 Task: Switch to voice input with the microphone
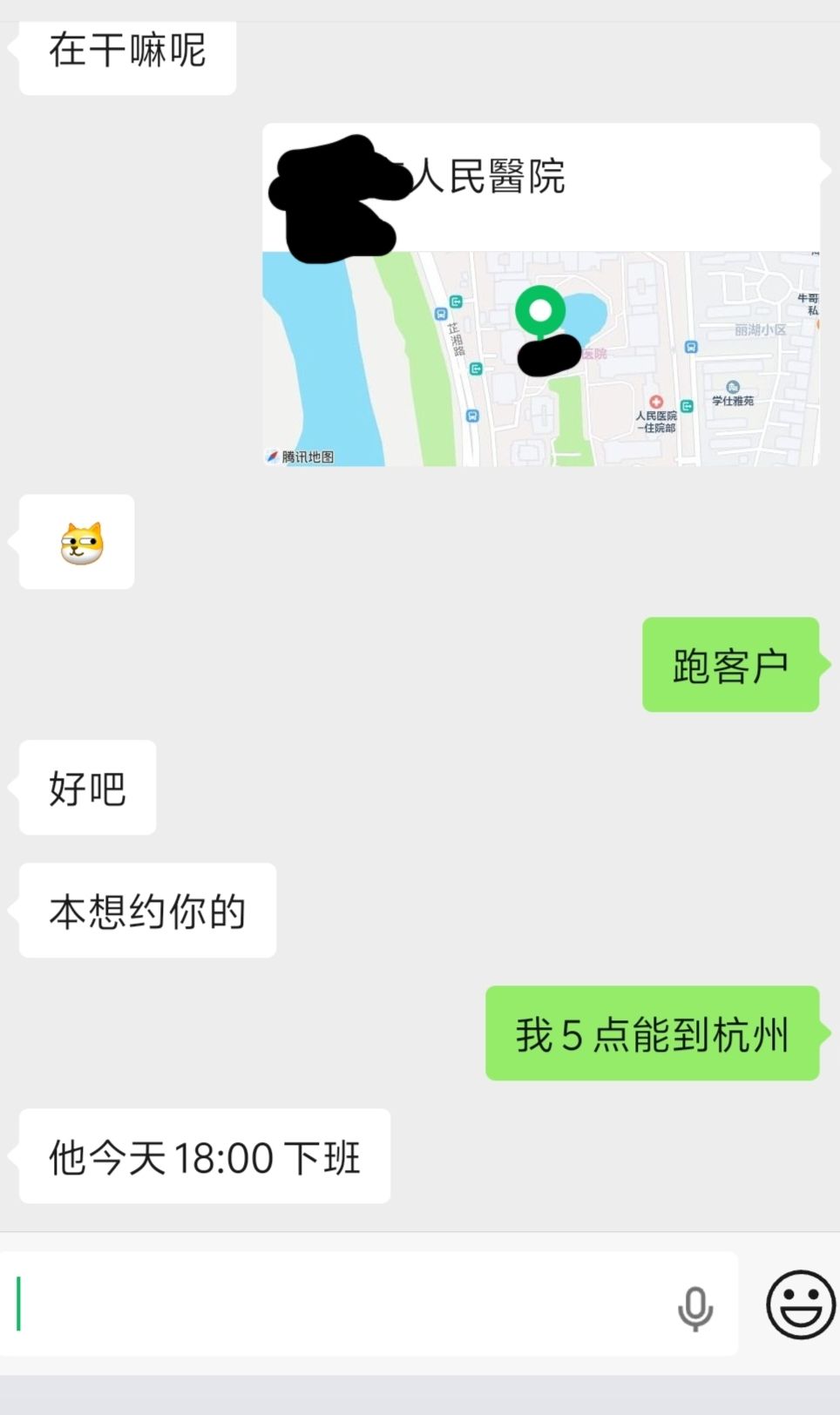pyautogui.click(x=695, y=1306)
